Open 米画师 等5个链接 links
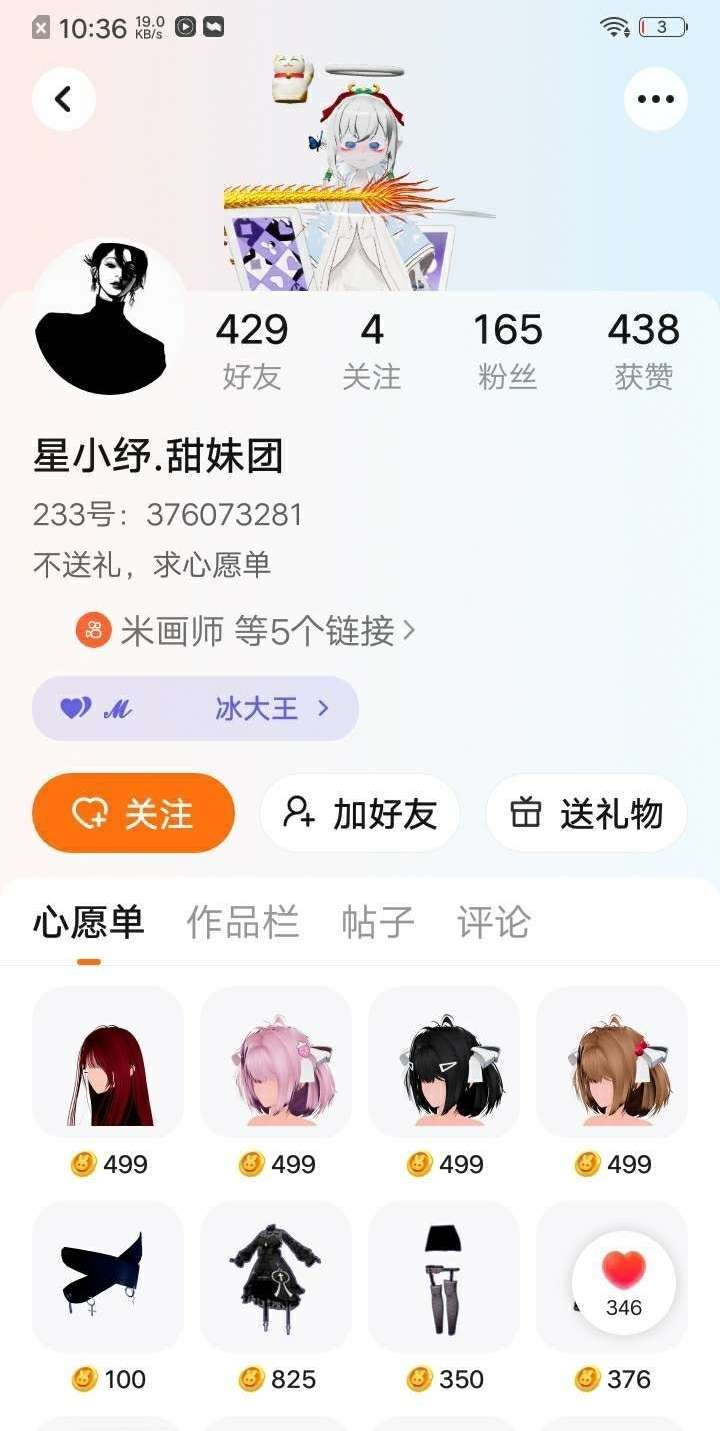The image size is (720, 1431). 246,631
